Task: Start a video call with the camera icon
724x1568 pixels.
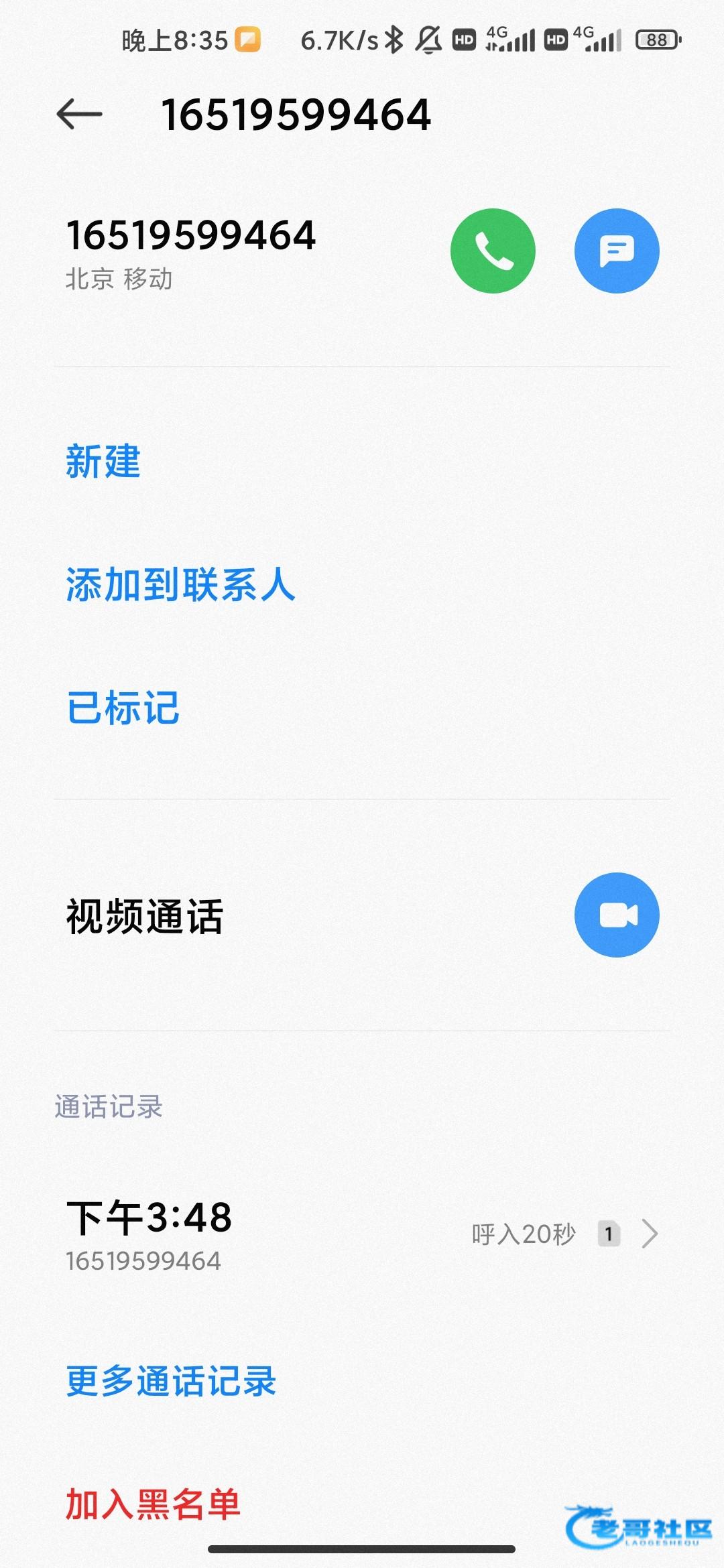Action: [x=616, y=915]
